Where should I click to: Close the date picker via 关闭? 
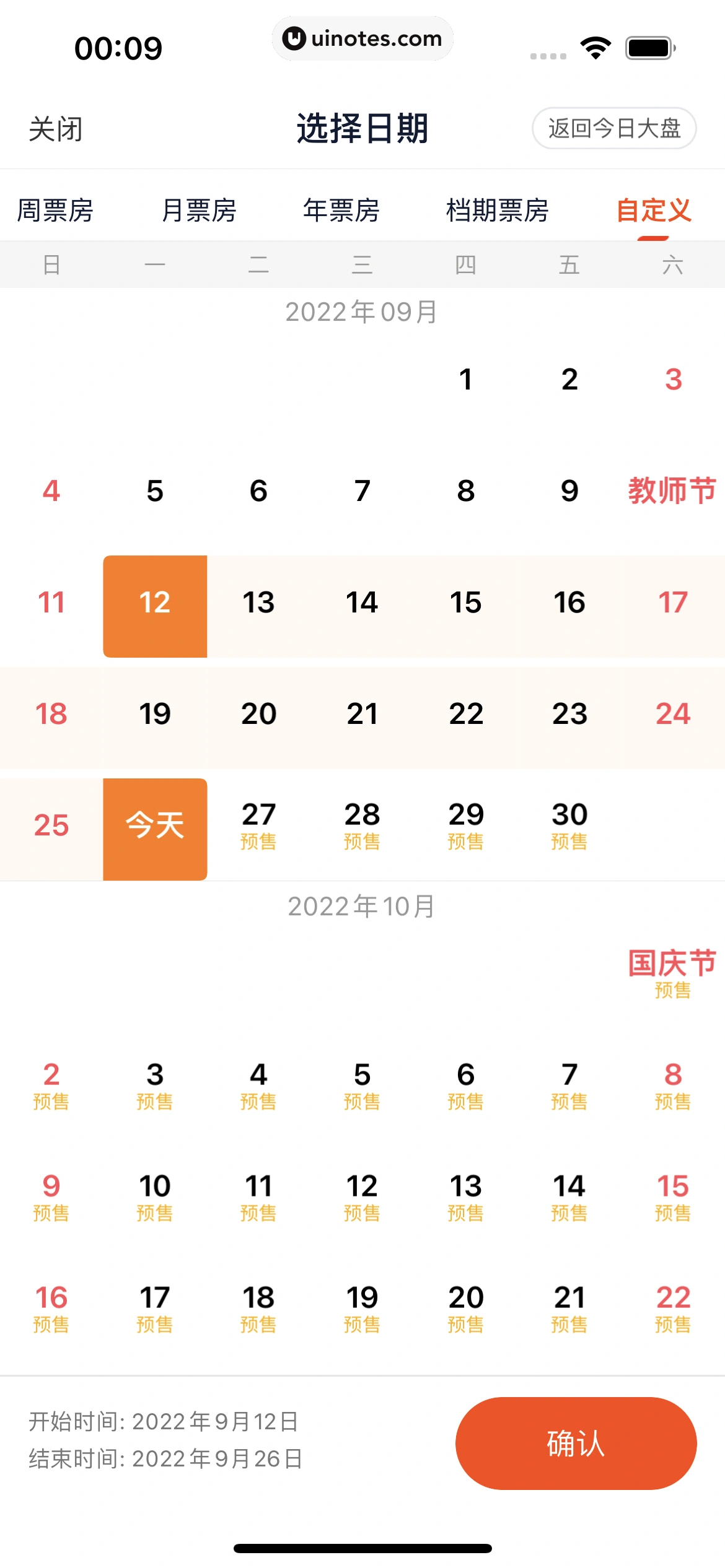(56, 129)
